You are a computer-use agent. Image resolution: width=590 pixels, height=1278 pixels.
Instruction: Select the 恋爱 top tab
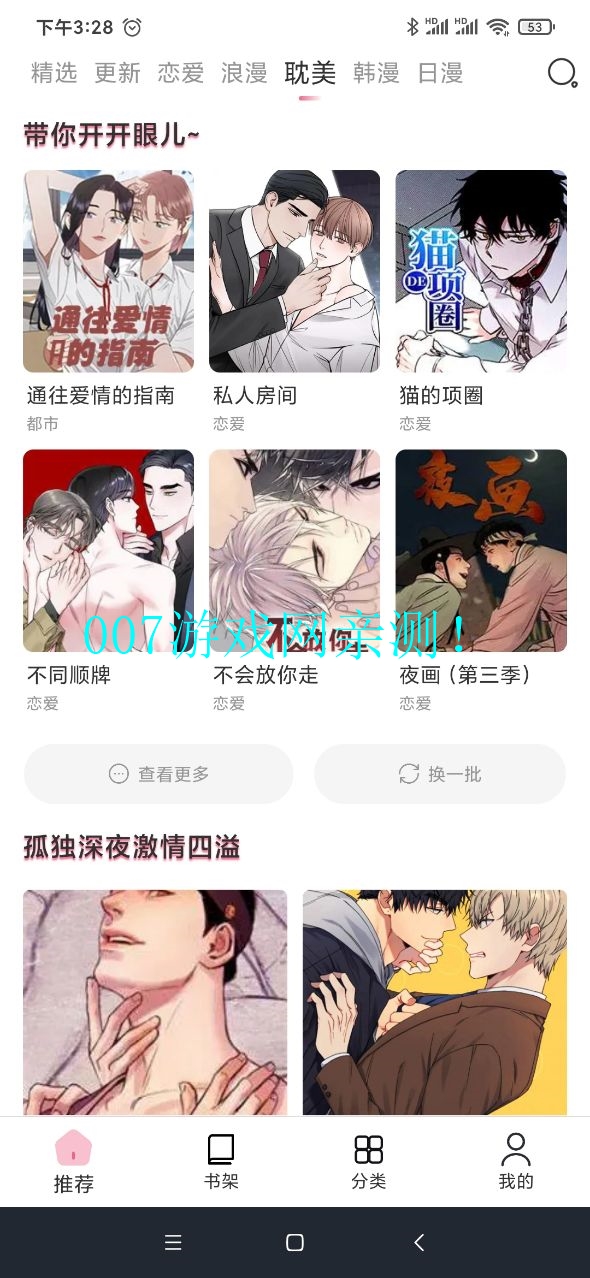(181, 73)
